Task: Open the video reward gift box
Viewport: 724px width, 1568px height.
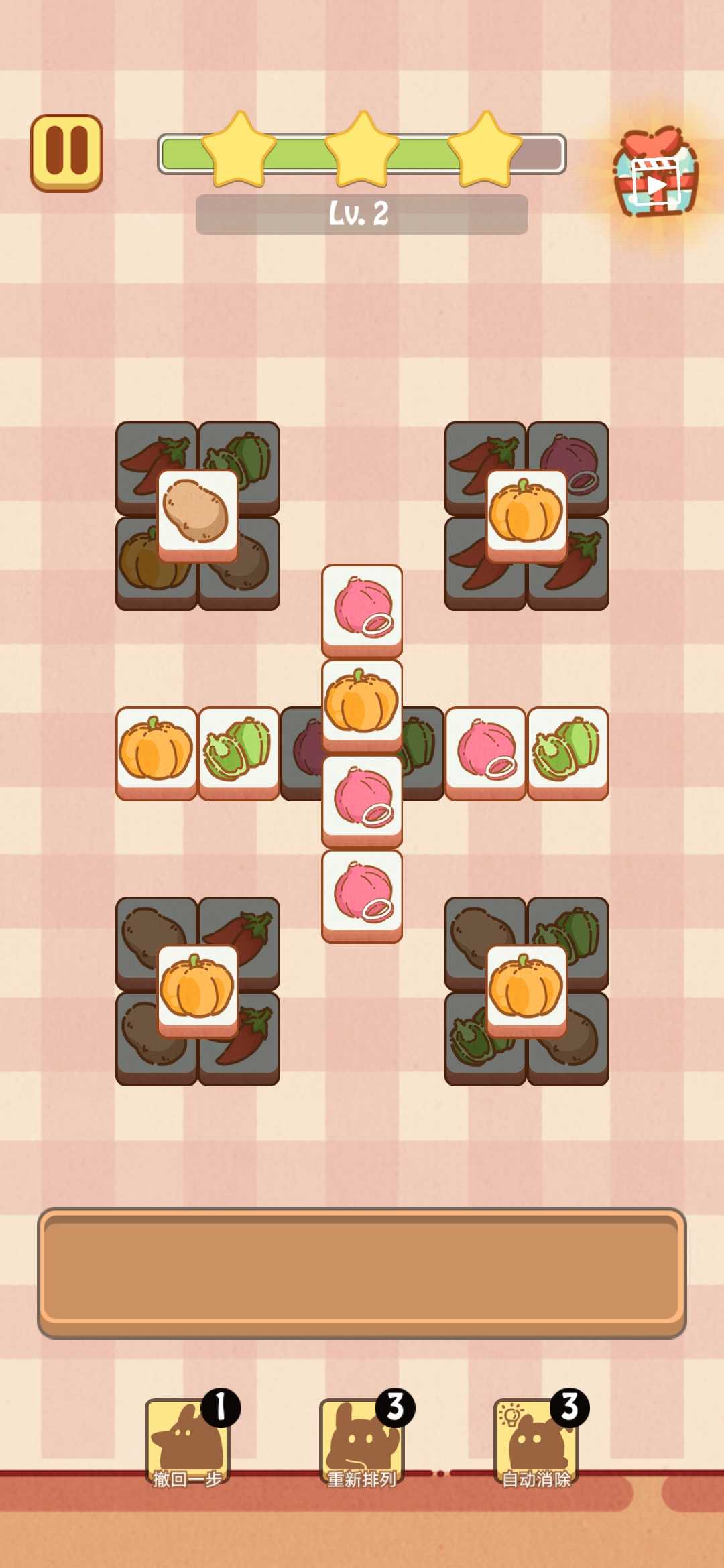Action: point(656,177)
